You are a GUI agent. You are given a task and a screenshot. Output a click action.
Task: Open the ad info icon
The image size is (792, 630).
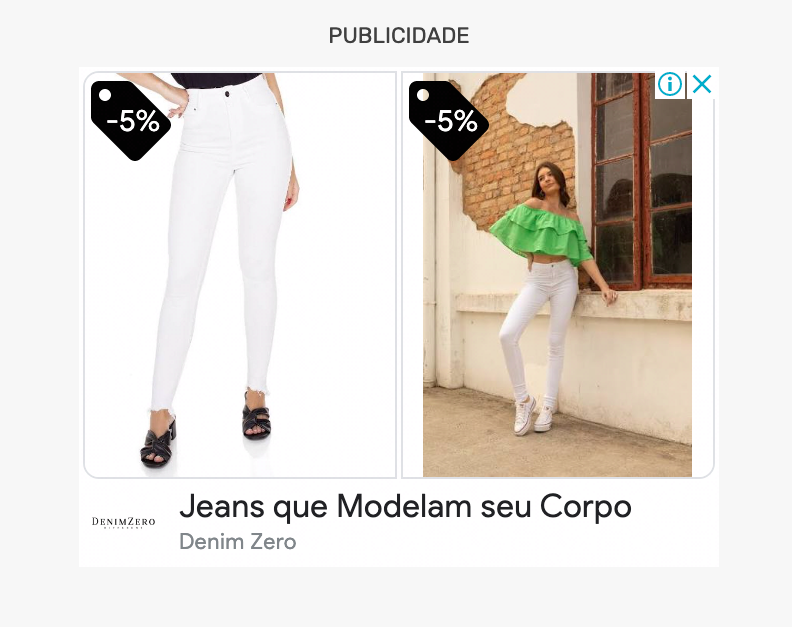coord(669,85)
